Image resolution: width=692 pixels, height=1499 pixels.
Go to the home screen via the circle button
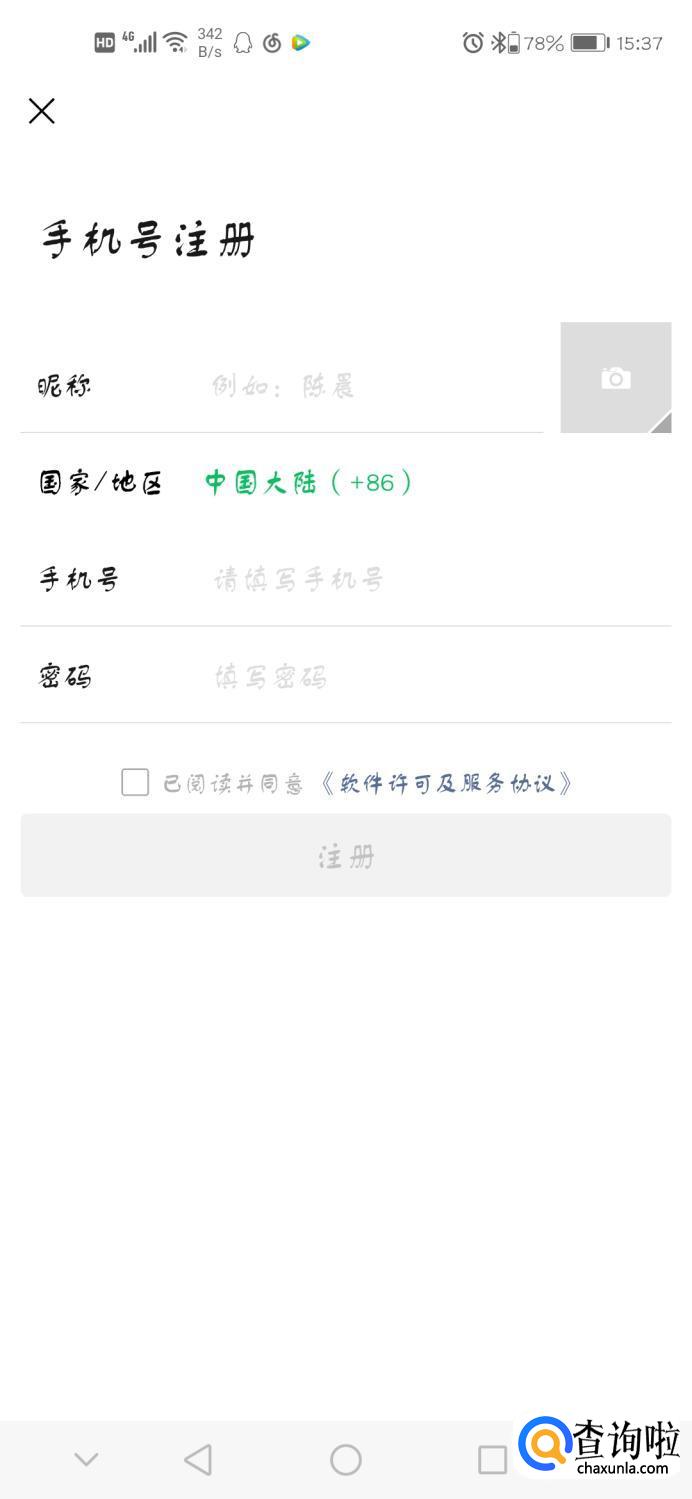346,1459
